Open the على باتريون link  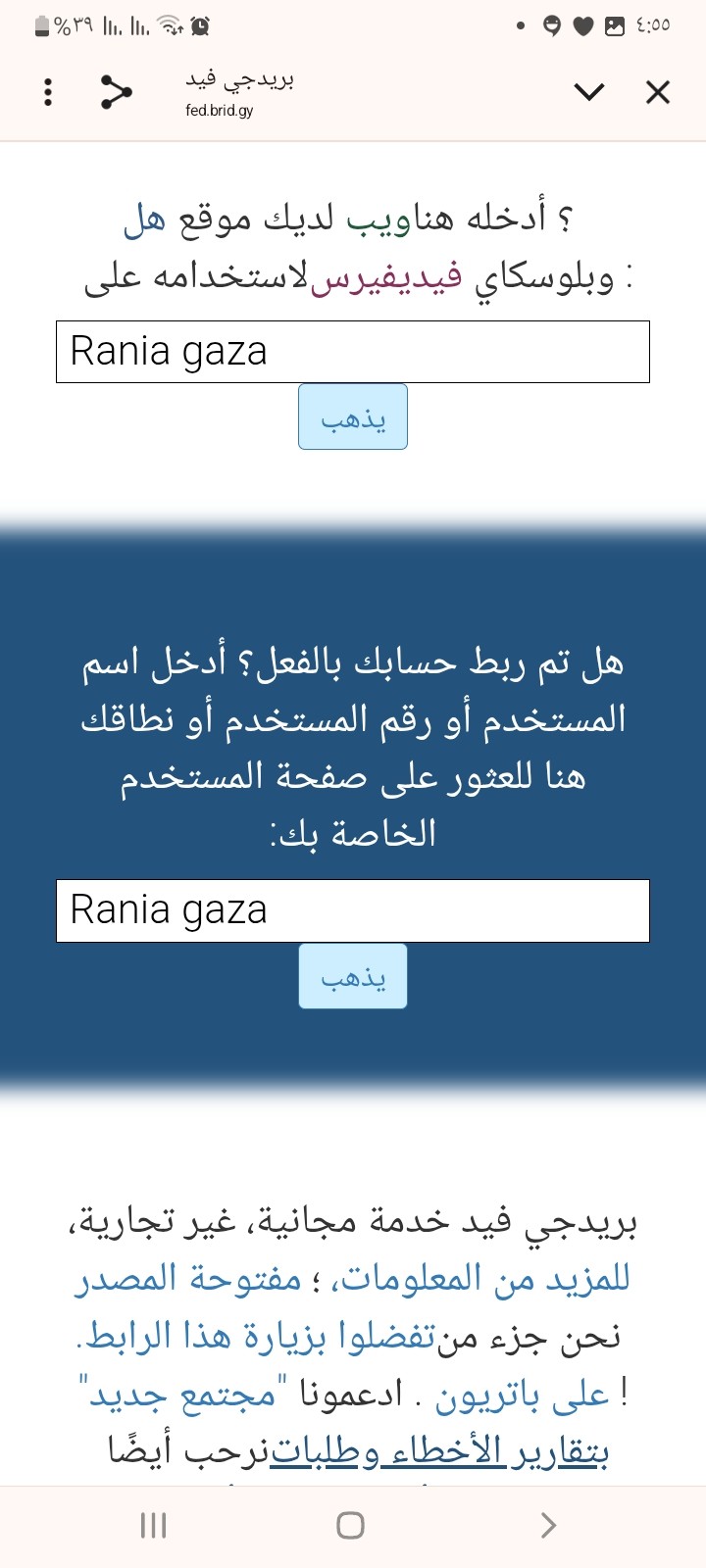click(x=523, y=1395)
